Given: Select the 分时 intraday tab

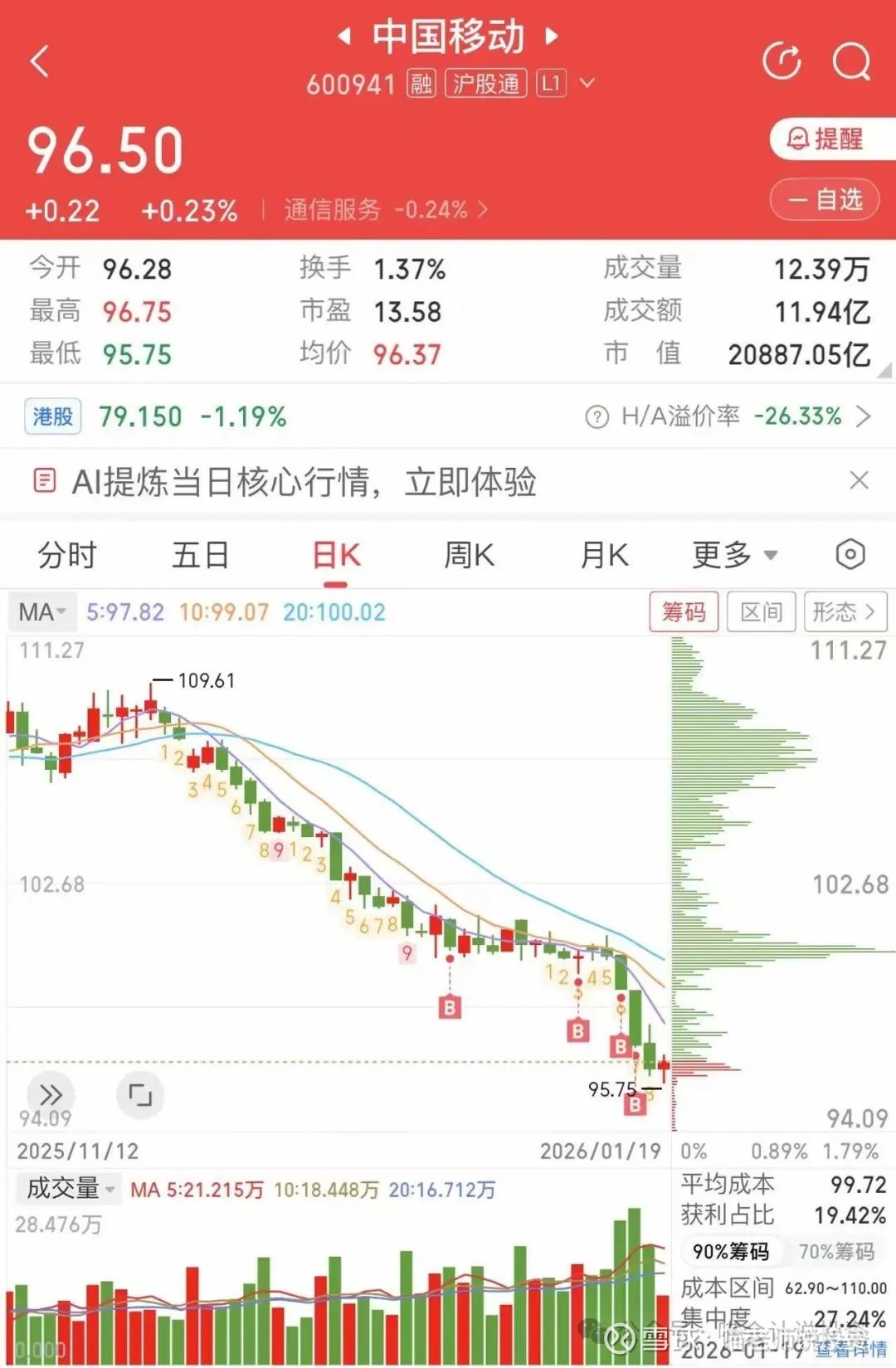Looking at the screenshot, I should tap(66, 556).
